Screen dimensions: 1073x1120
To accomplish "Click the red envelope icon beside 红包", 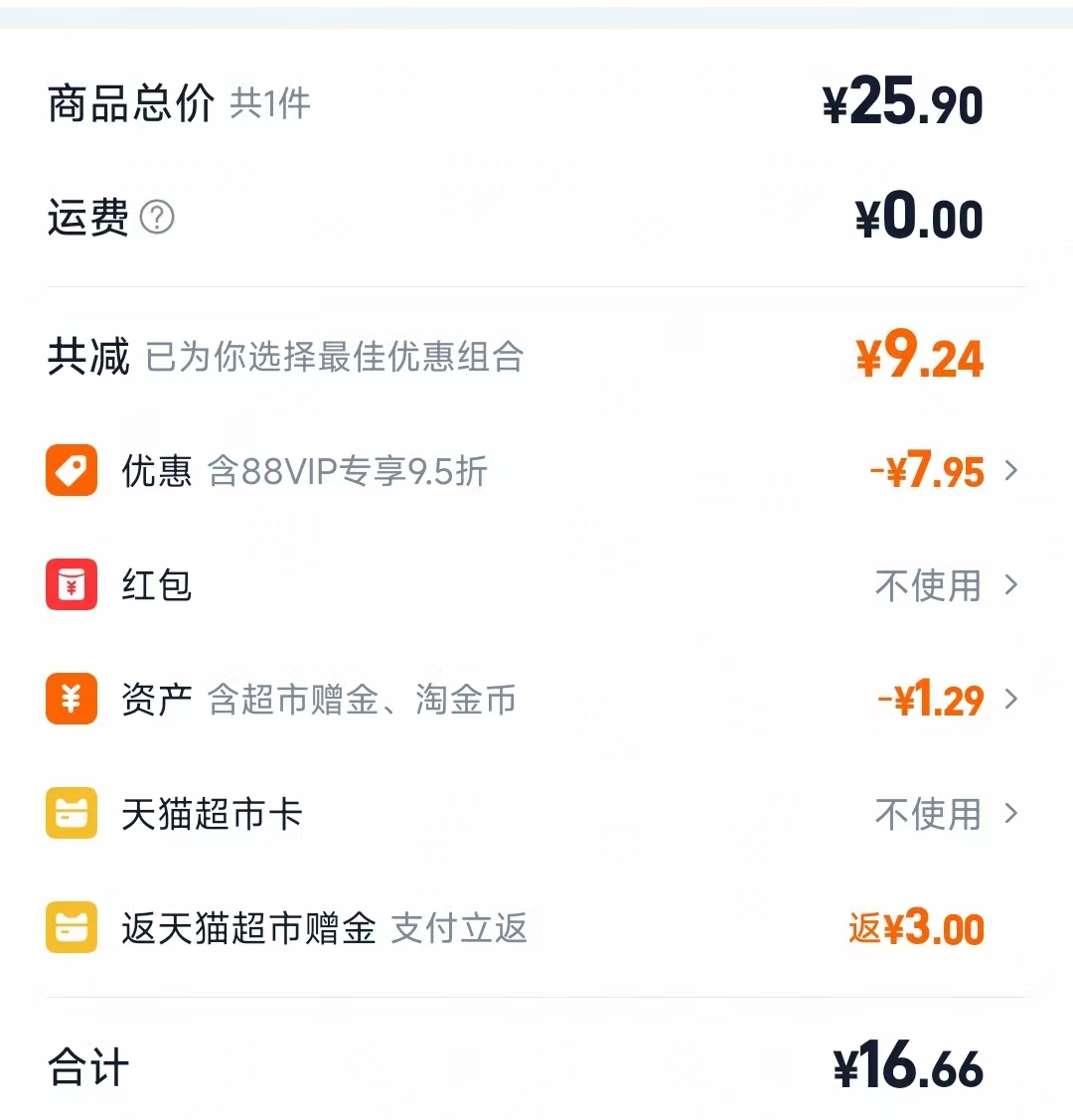I will pyautogui.click(x=71, y=585).
